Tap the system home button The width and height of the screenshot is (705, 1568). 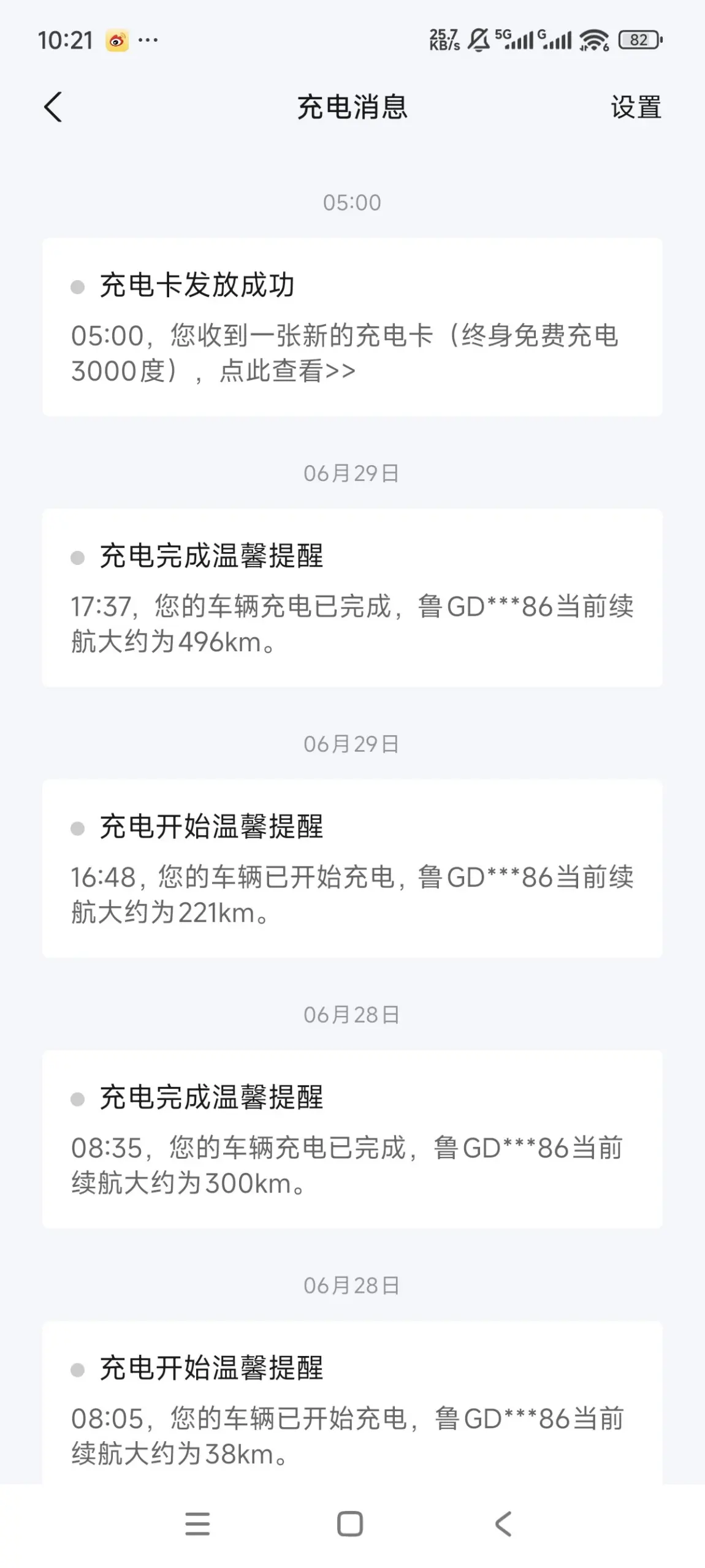click(350, 1524)
